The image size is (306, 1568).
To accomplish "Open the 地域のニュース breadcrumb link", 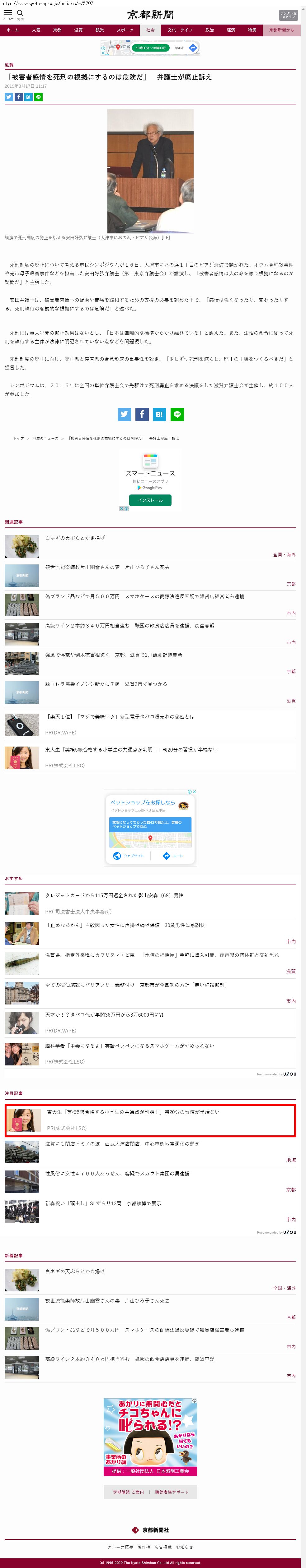I will coord(45,438).
